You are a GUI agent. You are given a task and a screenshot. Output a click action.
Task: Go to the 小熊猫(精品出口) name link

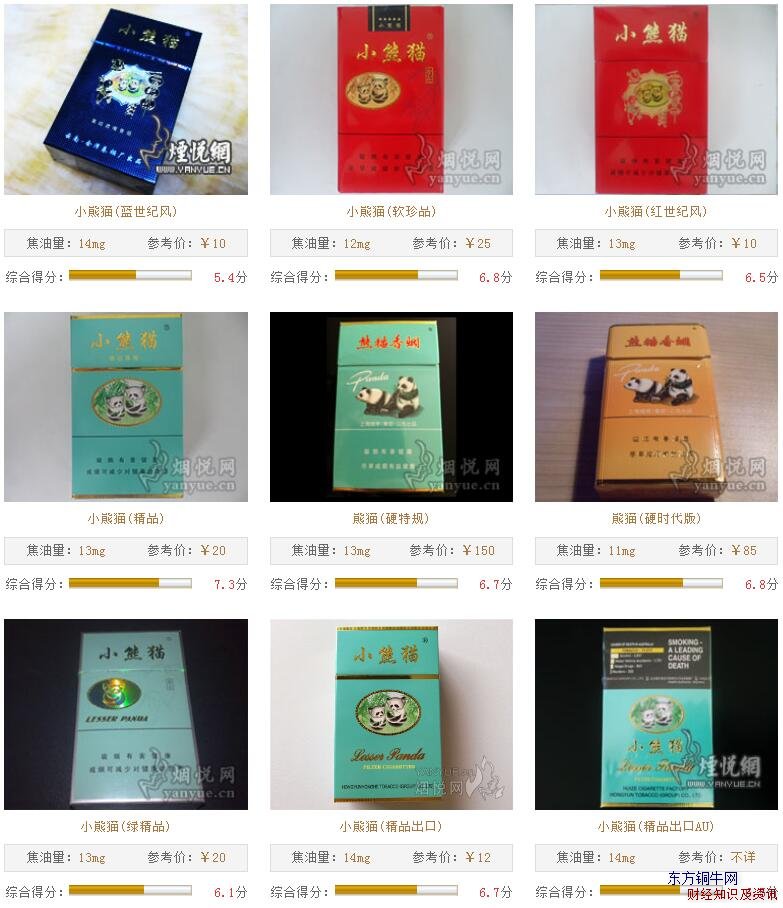[x=391, y=827]
